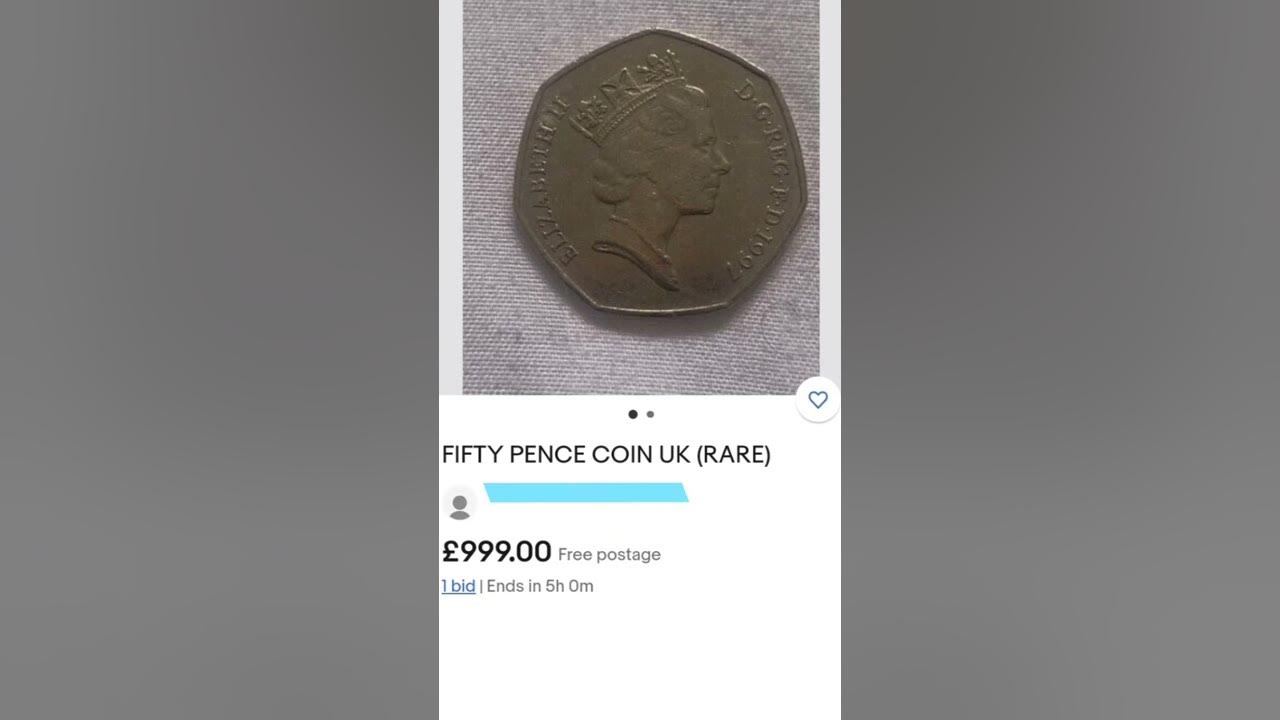Open the 1 bid link
Viewport: 1280px width, 720px height.
coord(458,586)
